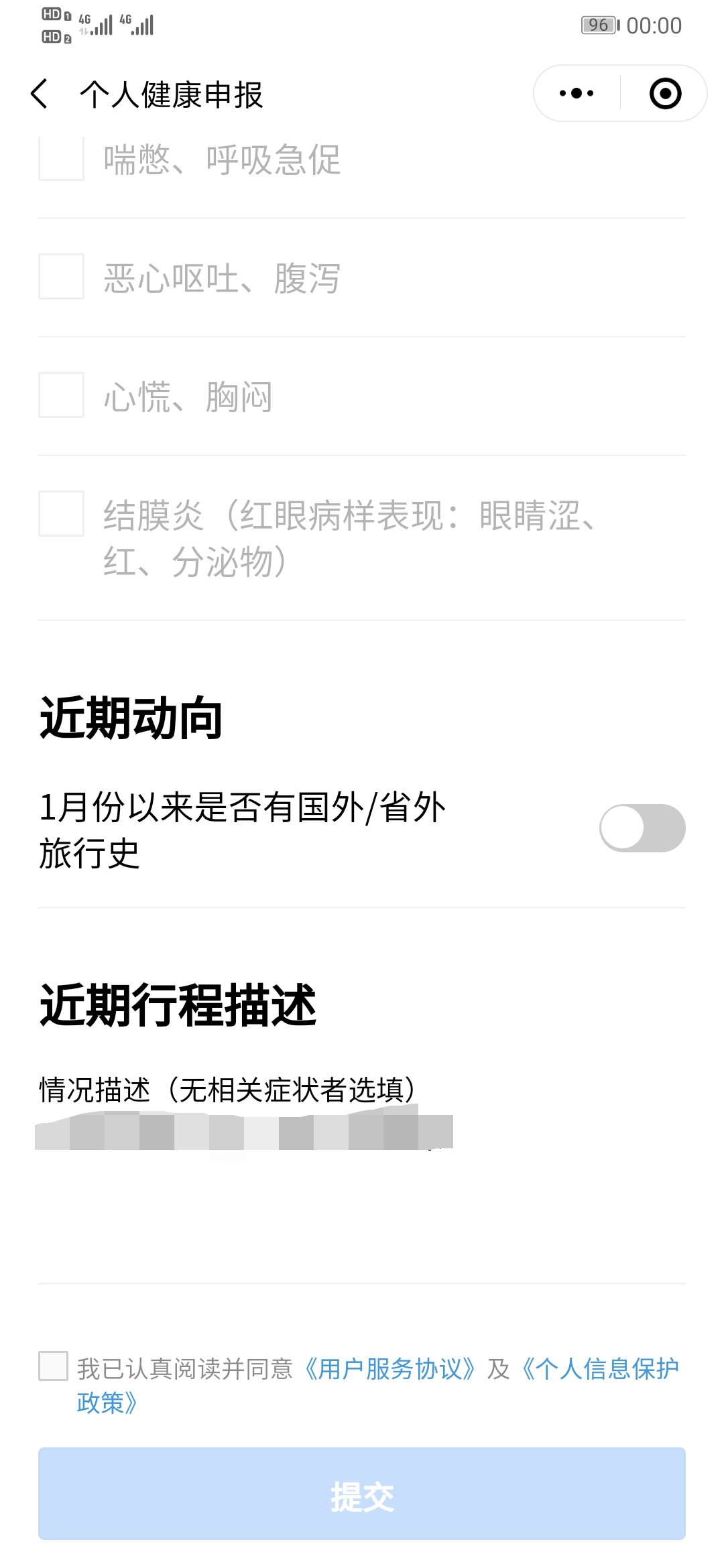Toggle the 国外/省外旅行史 switch
The width and height of the screenshot is (724, 1568).
[642, 828]
